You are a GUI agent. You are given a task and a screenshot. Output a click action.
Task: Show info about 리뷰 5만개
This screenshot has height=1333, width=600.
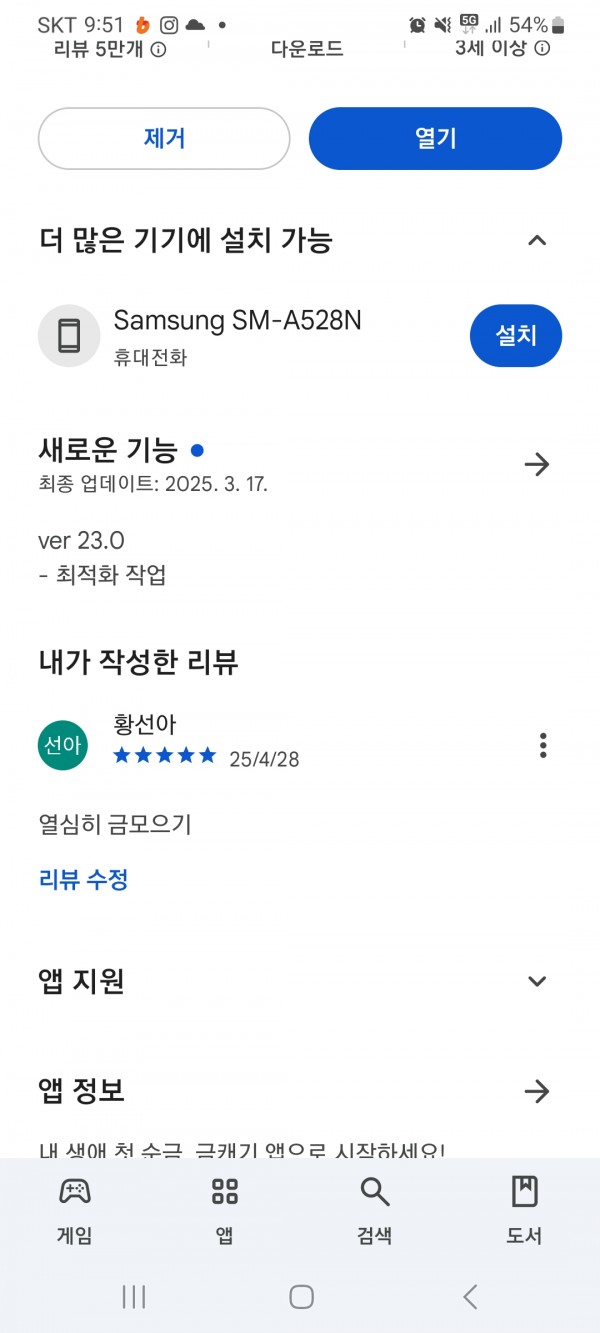pos(158,48)
